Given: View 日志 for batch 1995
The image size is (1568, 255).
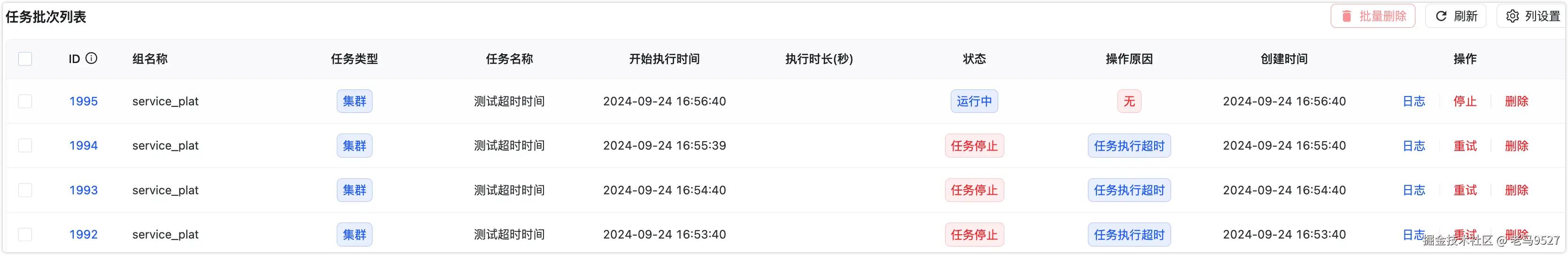Looking at the screenshot, I should tap(1413, 101).
